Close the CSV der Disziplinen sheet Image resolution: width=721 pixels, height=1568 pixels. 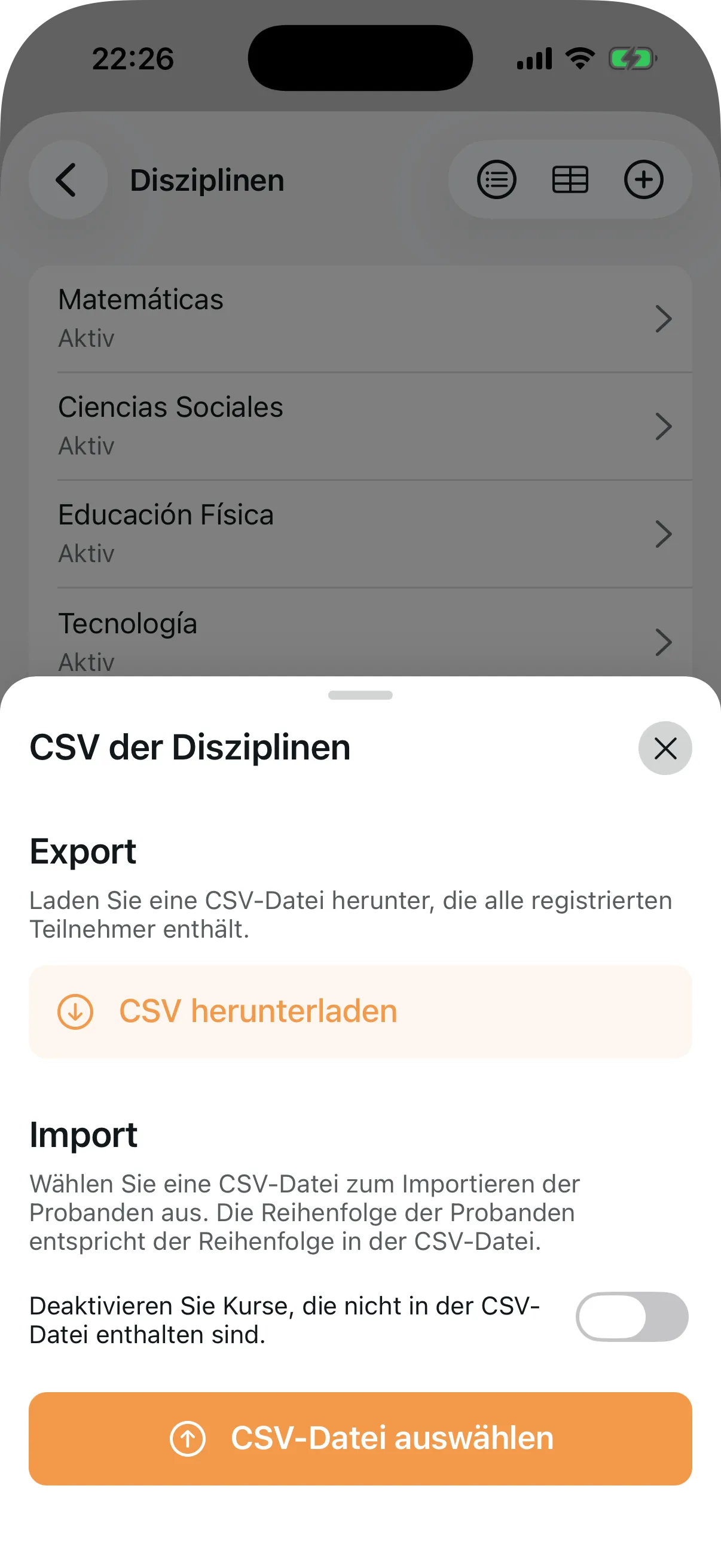click(x=665, y=748)
